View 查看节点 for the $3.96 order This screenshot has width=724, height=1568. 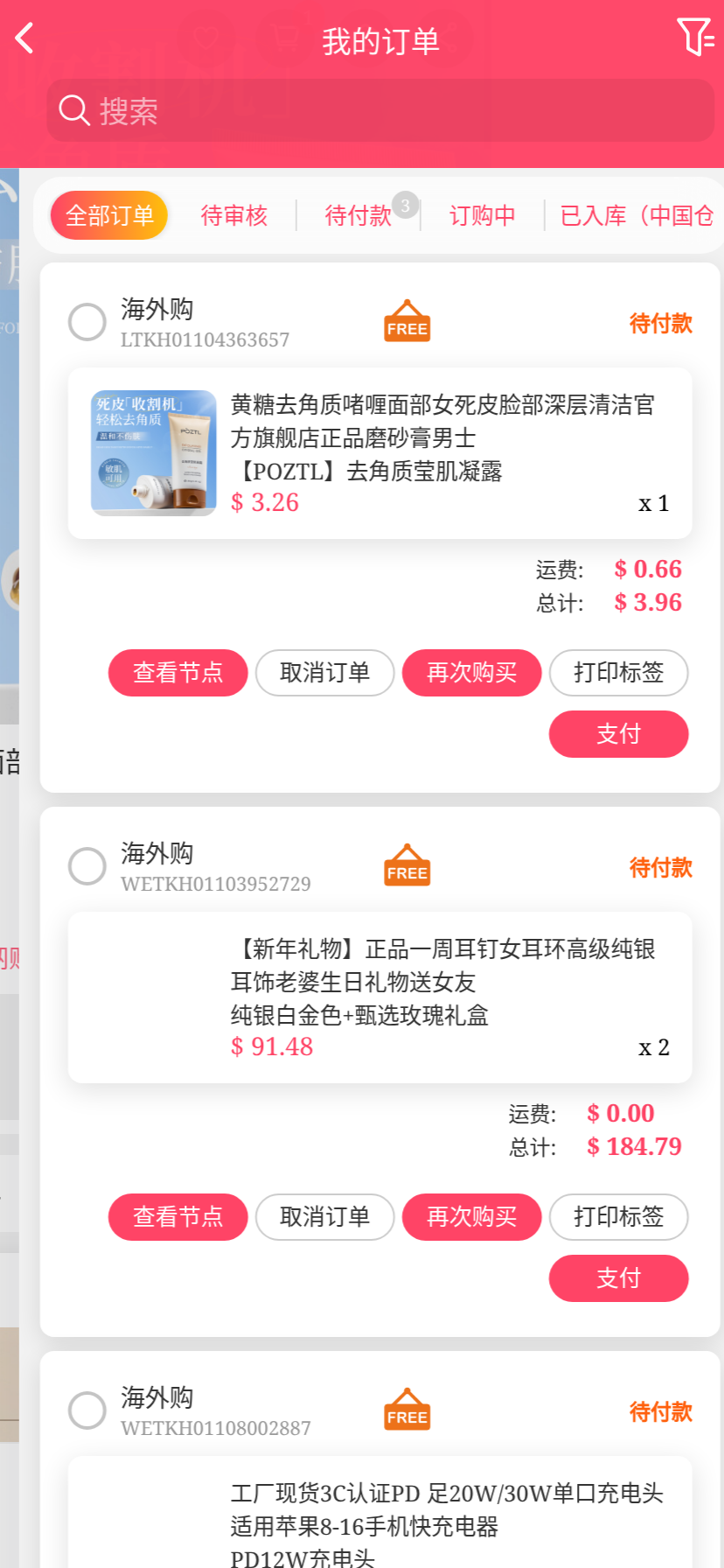[178, 673]
